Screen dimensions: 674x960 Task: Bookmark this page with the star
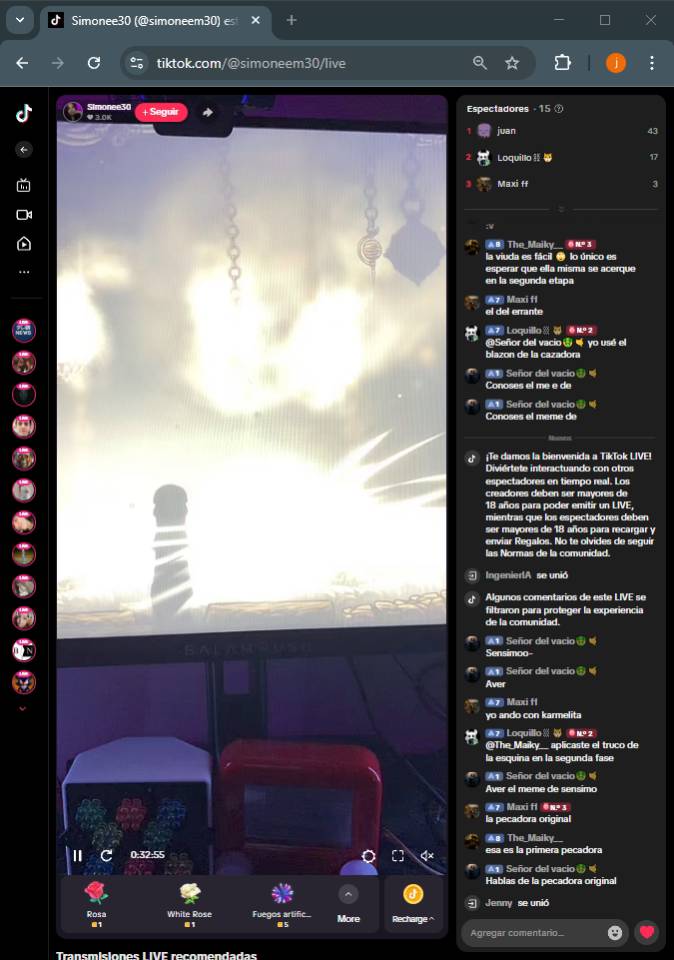[512, 63]
